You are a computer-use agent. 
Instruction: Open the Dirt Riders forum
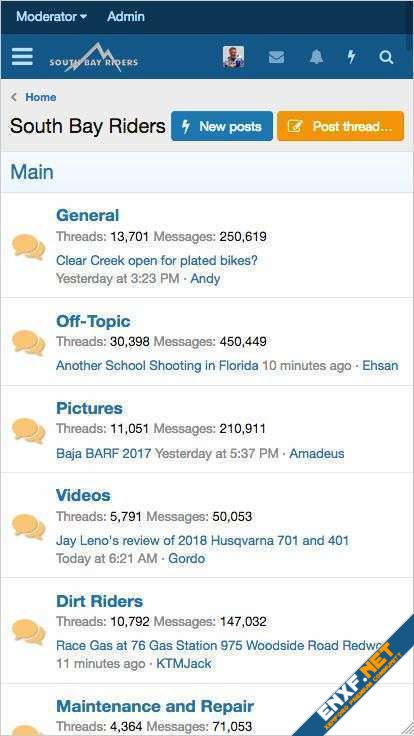click(x=100, y=601)
